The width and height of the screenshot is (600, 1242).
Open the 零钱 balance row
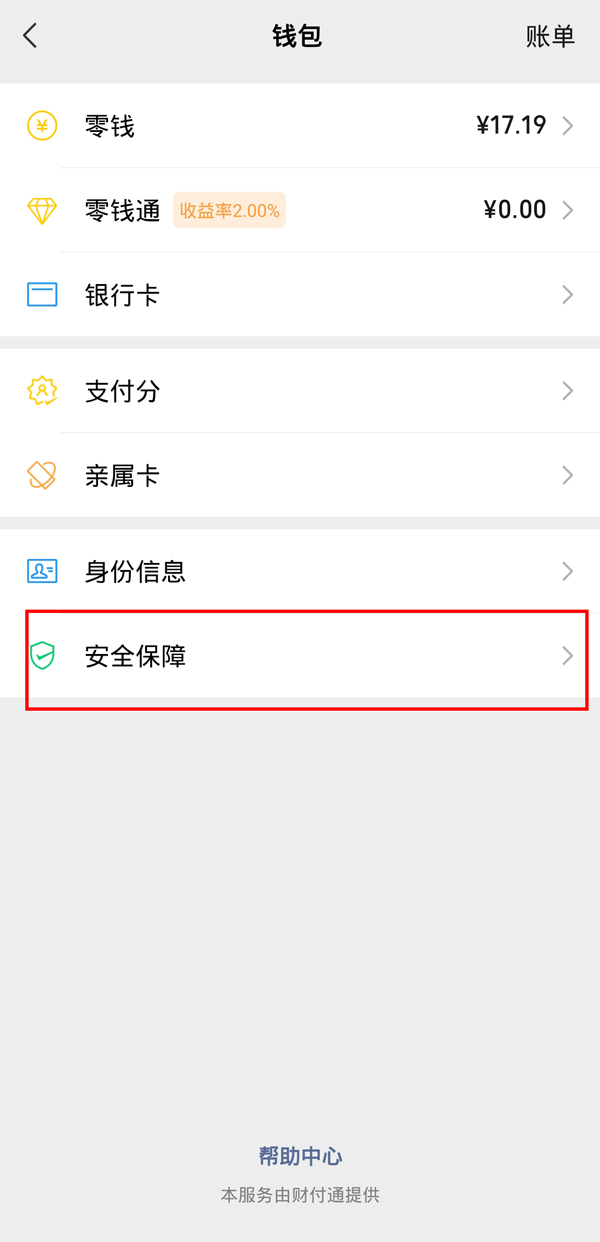[300, 126]
